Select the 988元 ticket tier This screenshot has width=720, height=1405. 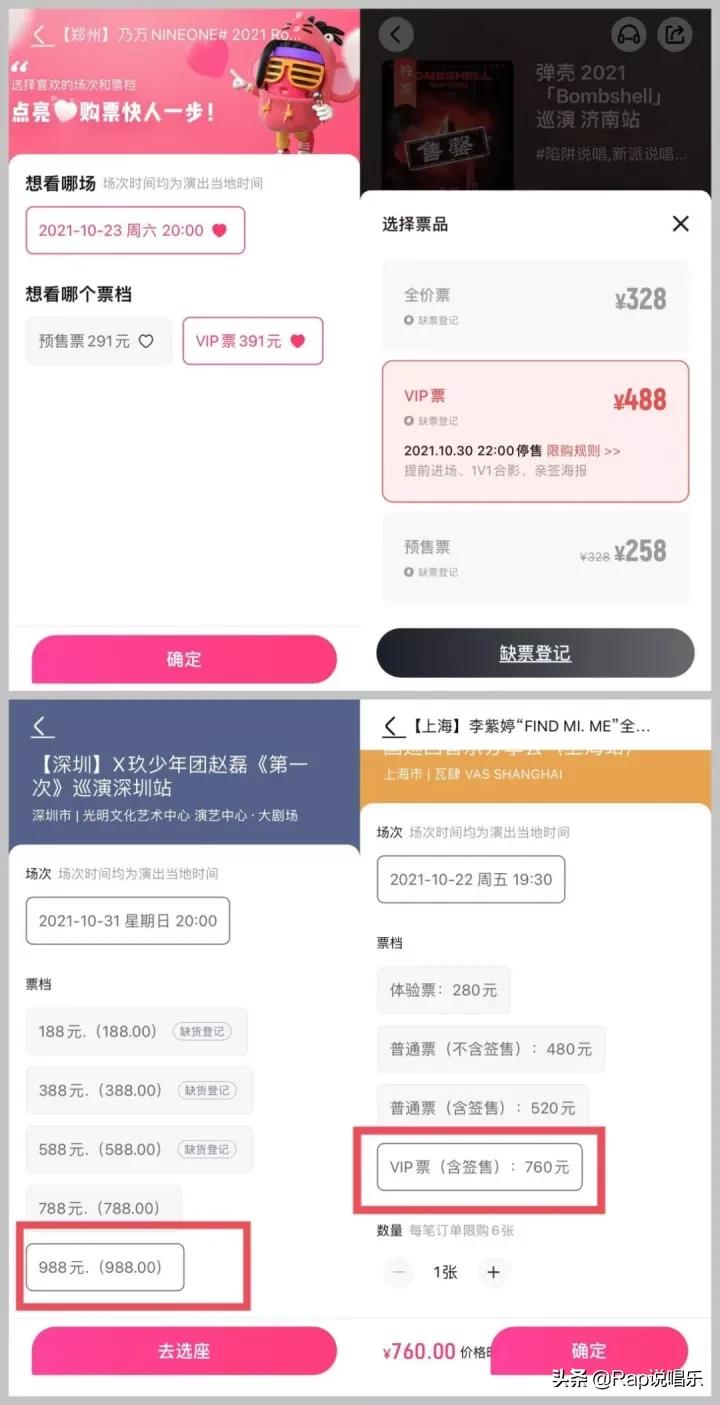[103, 1266]
